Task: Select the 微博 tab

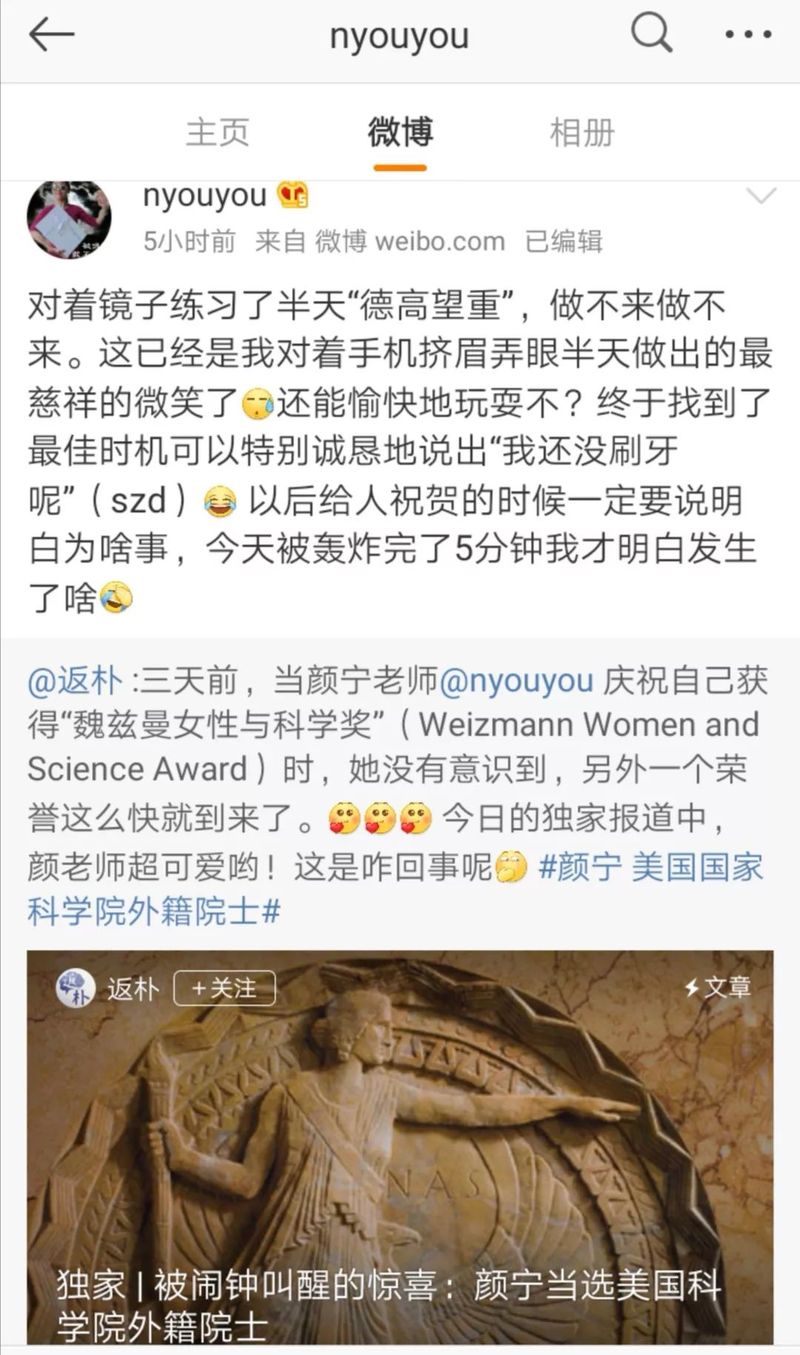Action: (400, 132)
